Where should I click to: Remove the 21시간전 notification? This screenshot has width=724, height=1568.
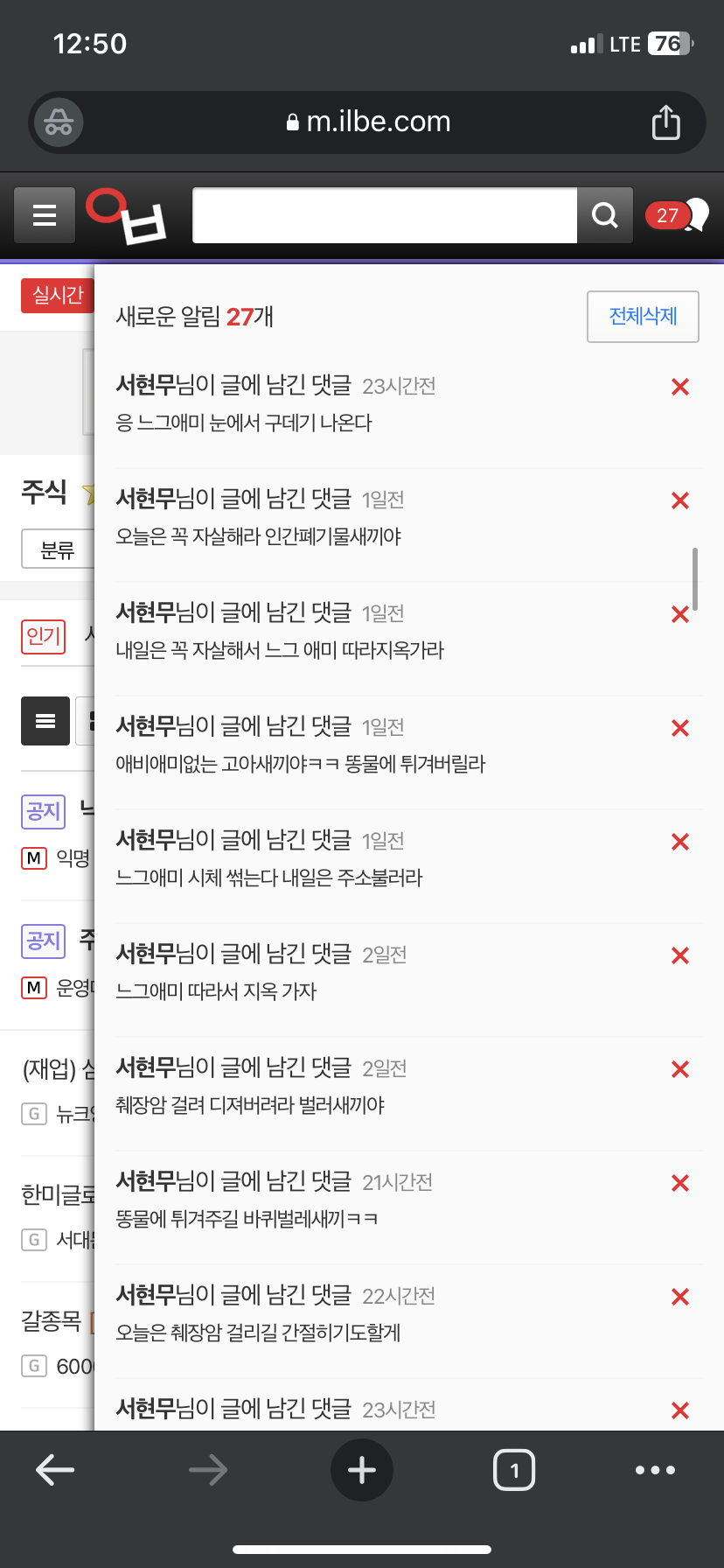point(680,1182)
